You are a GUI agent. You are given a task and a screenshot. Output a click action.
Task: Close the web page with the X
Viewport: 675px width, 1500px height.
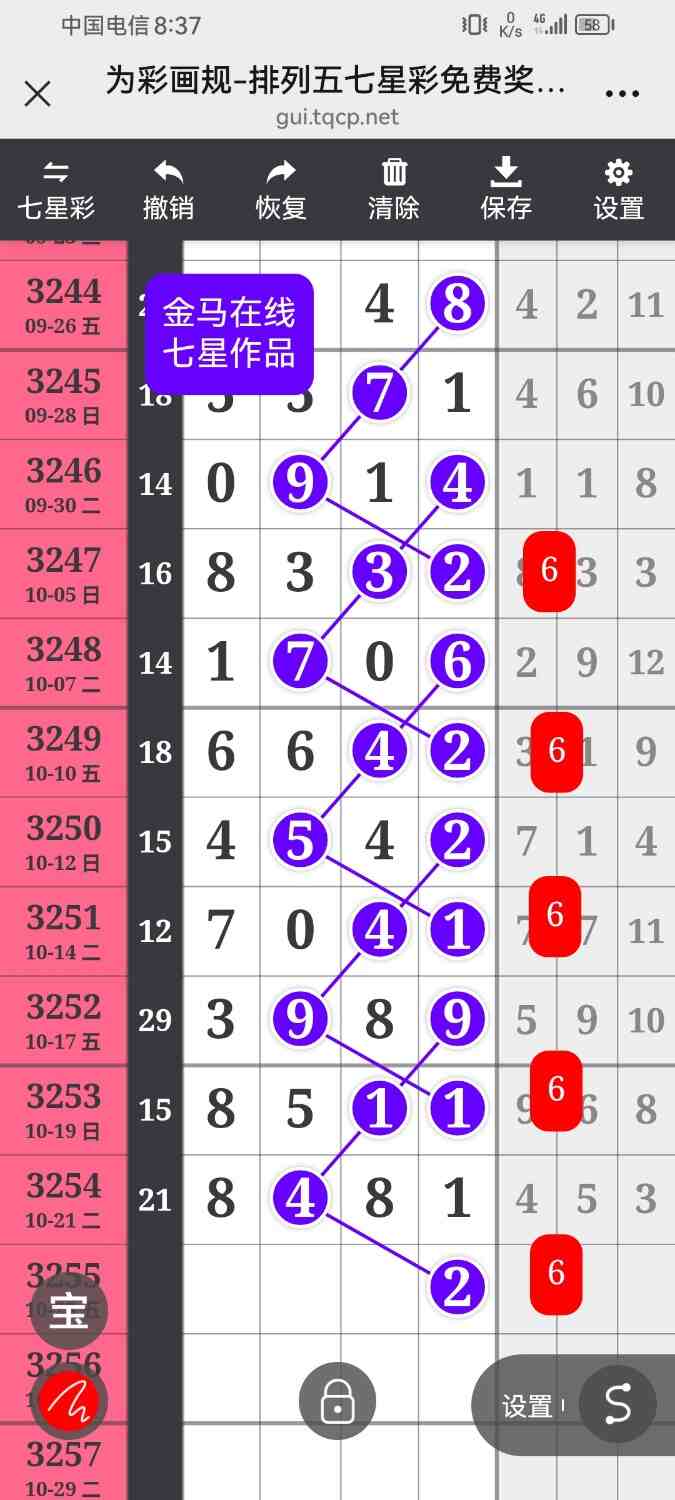click(x=37, y=94)
